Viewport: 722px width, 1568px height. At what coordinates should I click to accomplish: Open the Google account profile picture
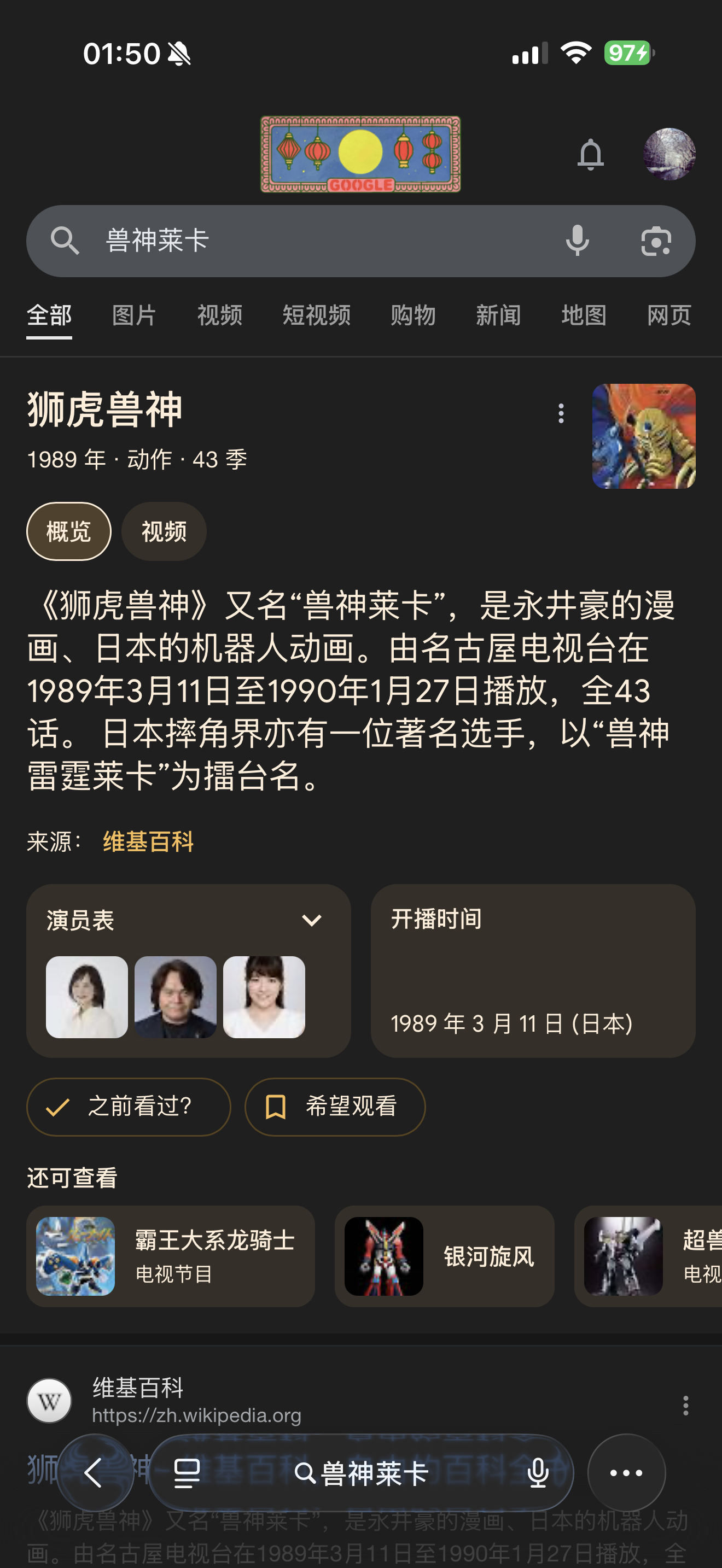tap(669, 154)
